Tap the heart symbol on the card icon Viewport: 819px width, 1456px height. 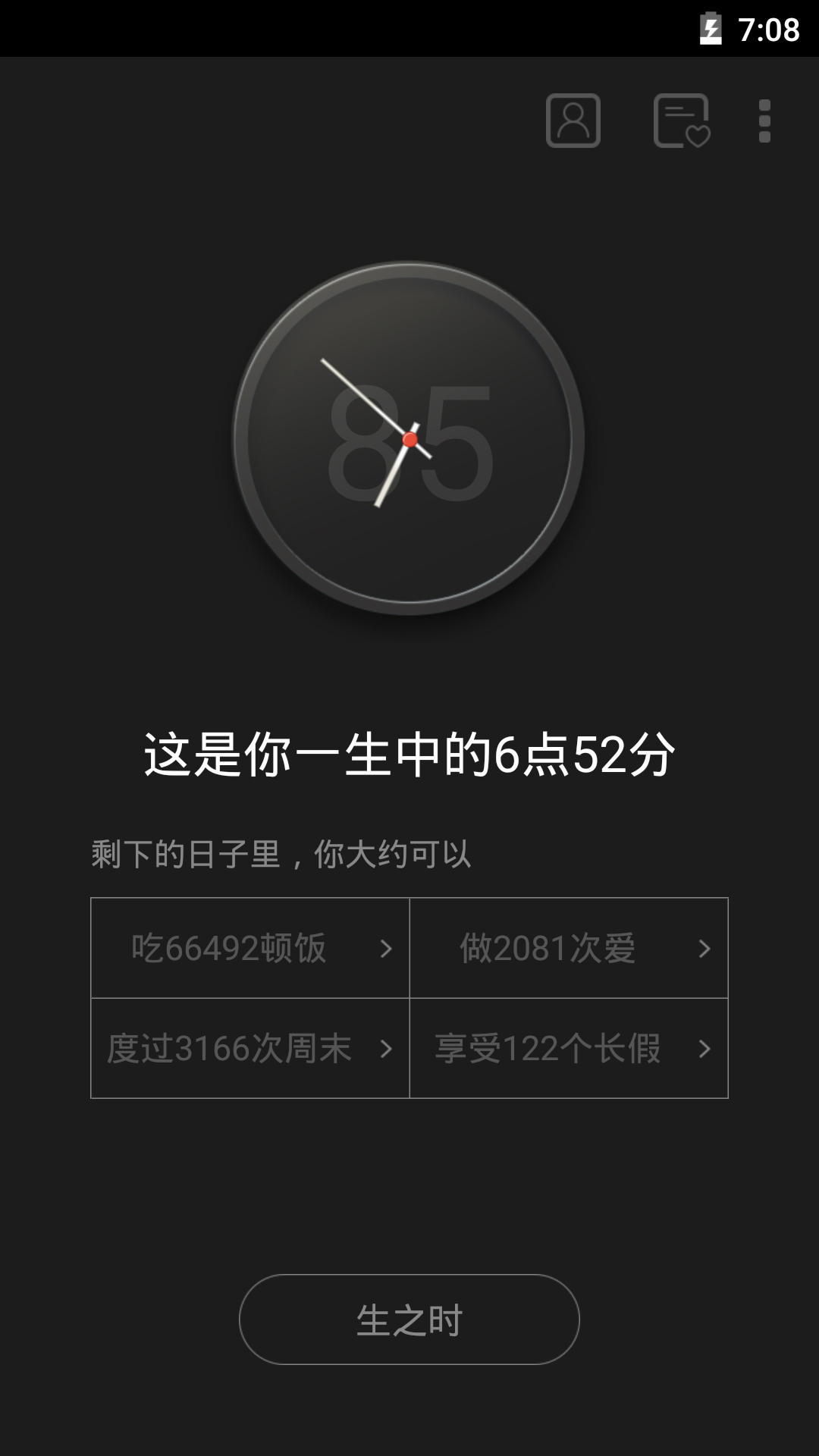coord(697,138)
